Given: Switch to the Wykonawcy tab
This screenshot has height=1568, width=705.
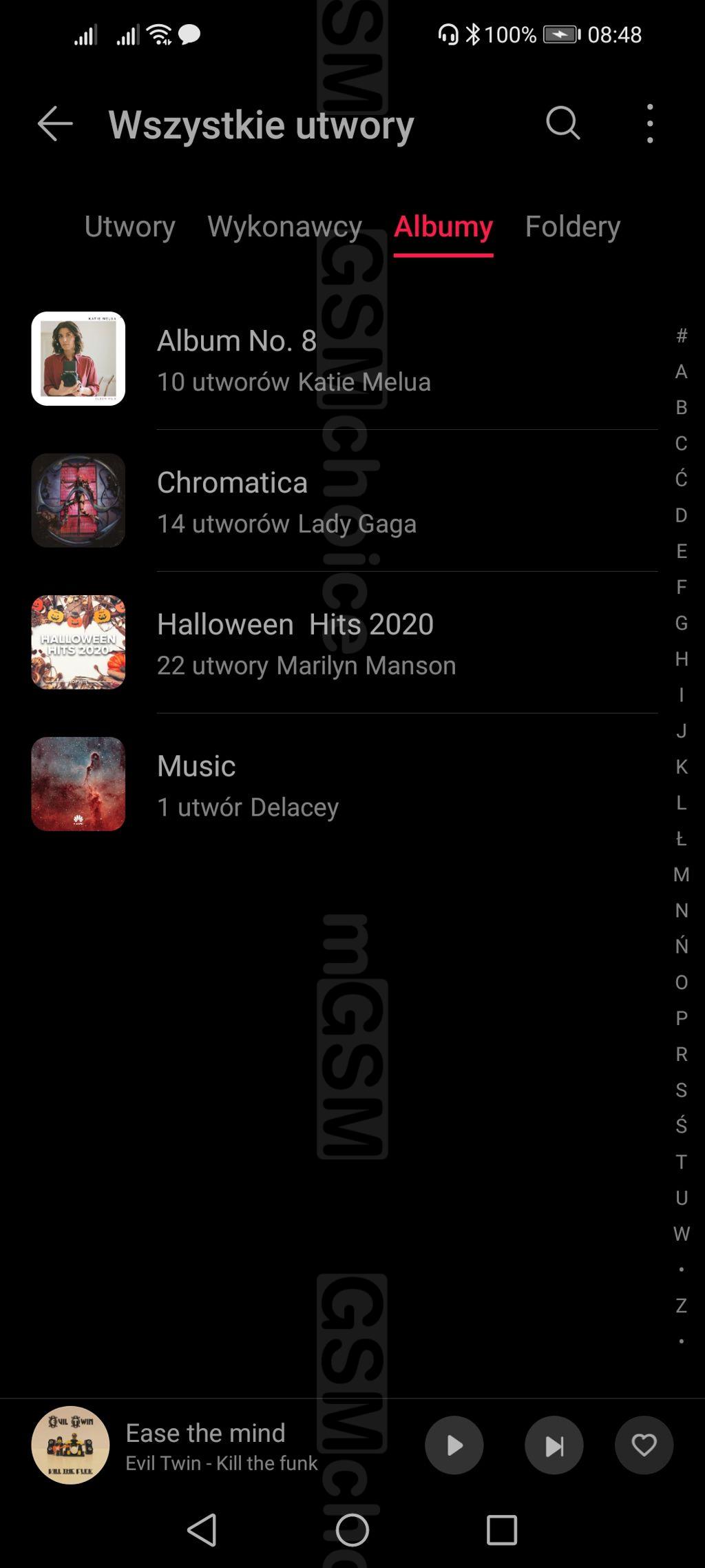Looking at the screenshot, I should point(284,227).
